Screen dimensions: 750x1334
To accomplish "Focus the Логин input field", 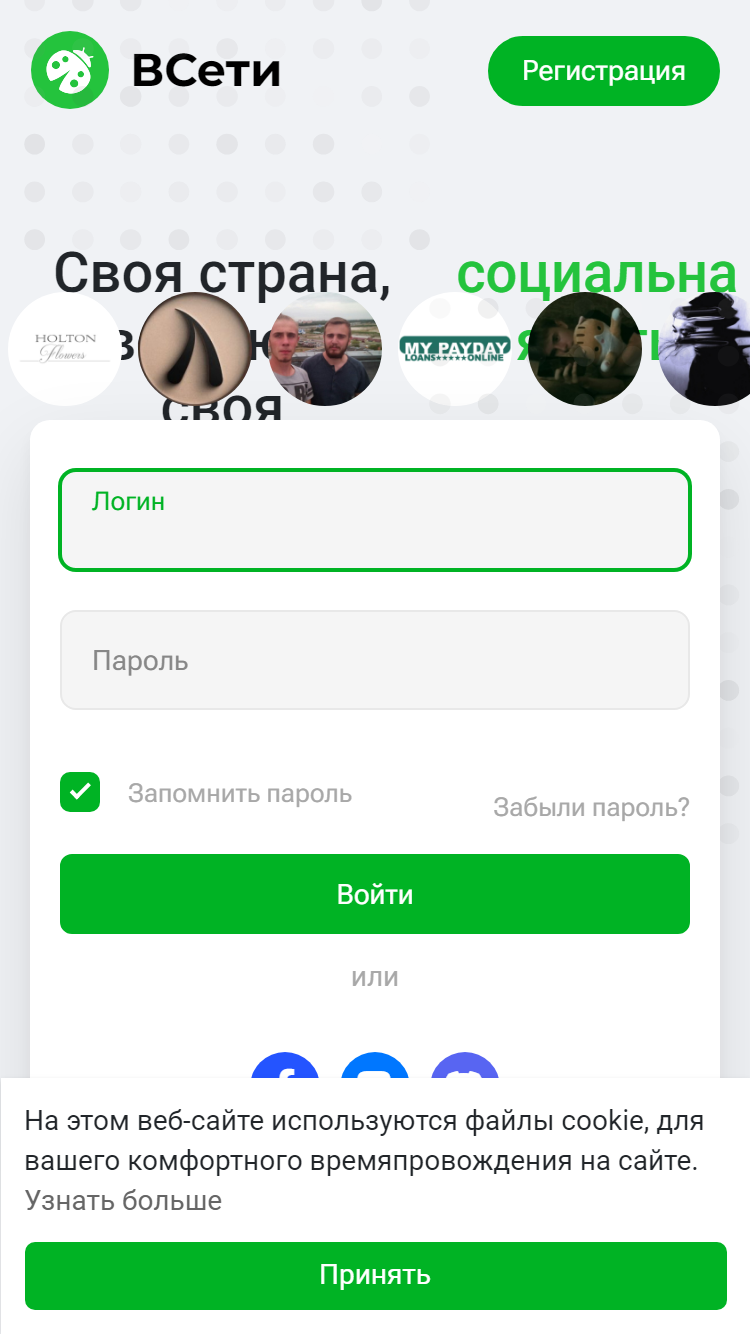I will point(375,520).
